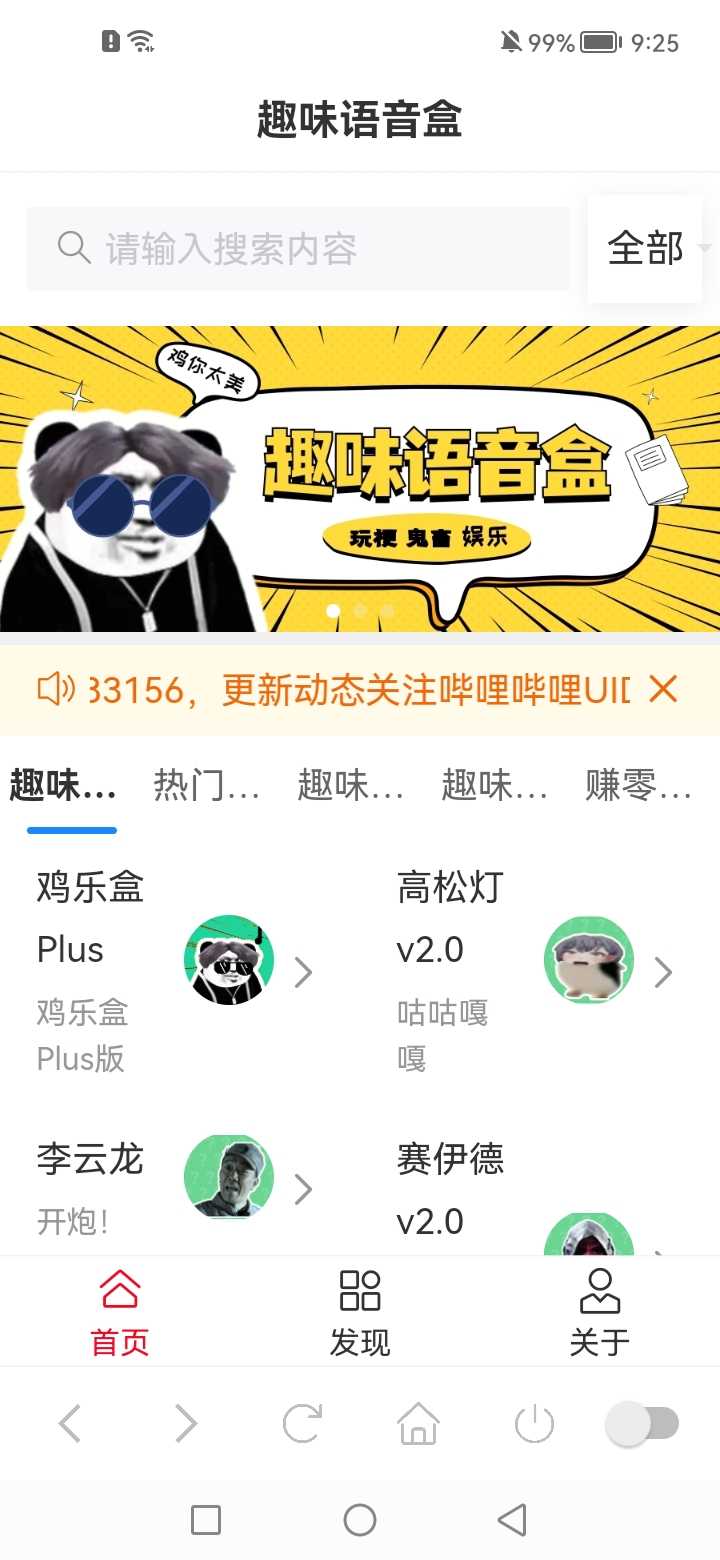The height and width of the screenshot is (1560, 720).
Task: Tap the house icon in bottom toolbar
Action: pos(418,1423)
